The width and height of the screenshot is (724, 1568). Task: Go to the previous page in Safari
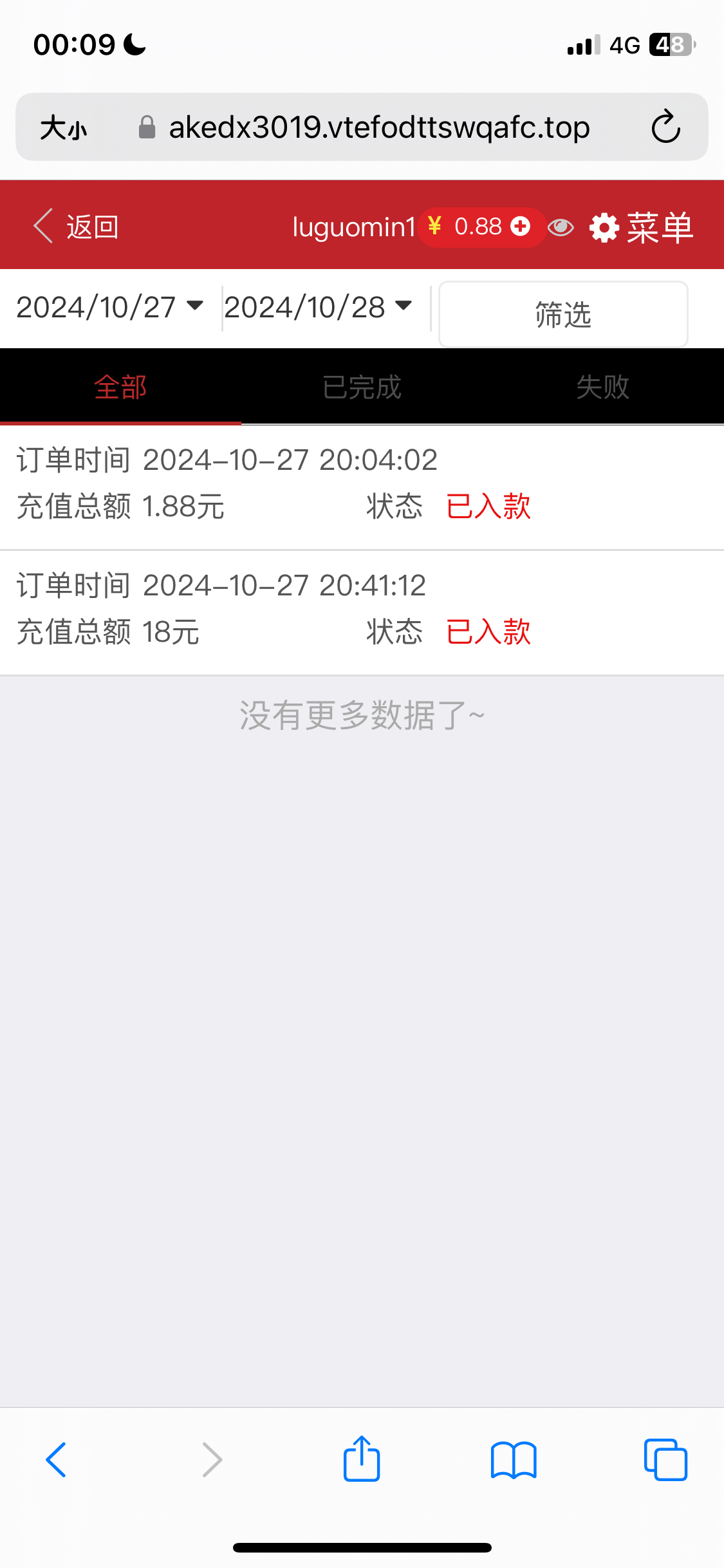pos(56,1459)
